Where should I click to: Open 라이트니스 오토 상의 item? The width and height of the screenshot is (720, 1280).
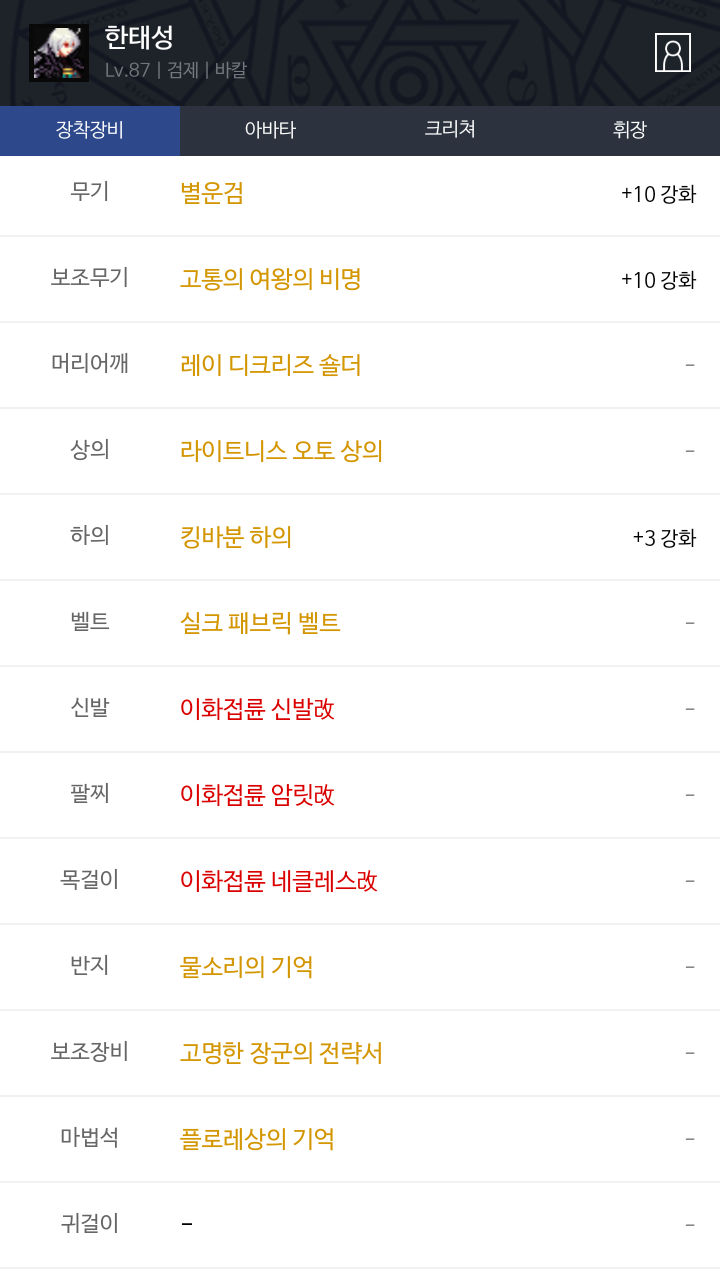pyautogui.click(x=282, y=451)
